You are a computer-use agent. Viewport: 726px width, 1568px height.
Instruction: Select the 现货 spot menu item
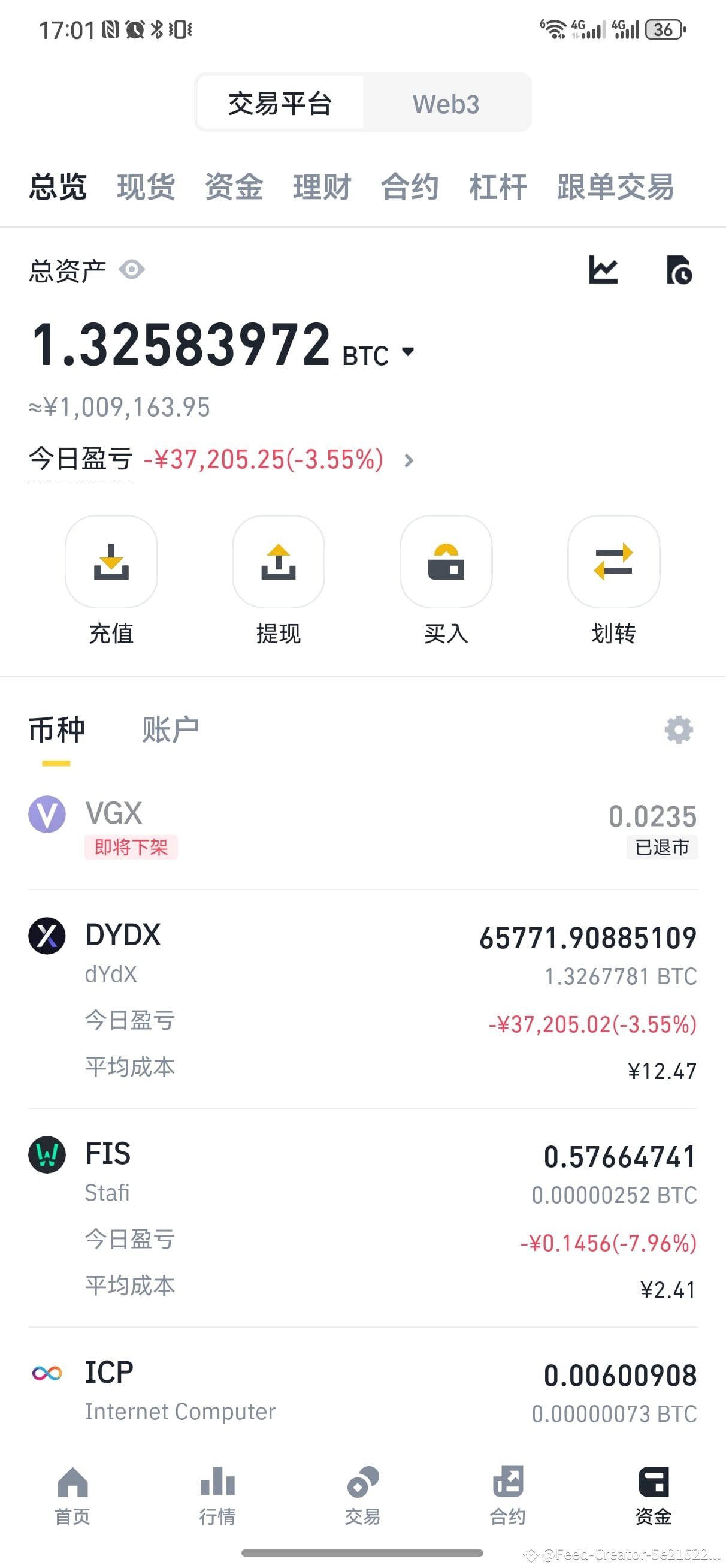click(146, 188)
